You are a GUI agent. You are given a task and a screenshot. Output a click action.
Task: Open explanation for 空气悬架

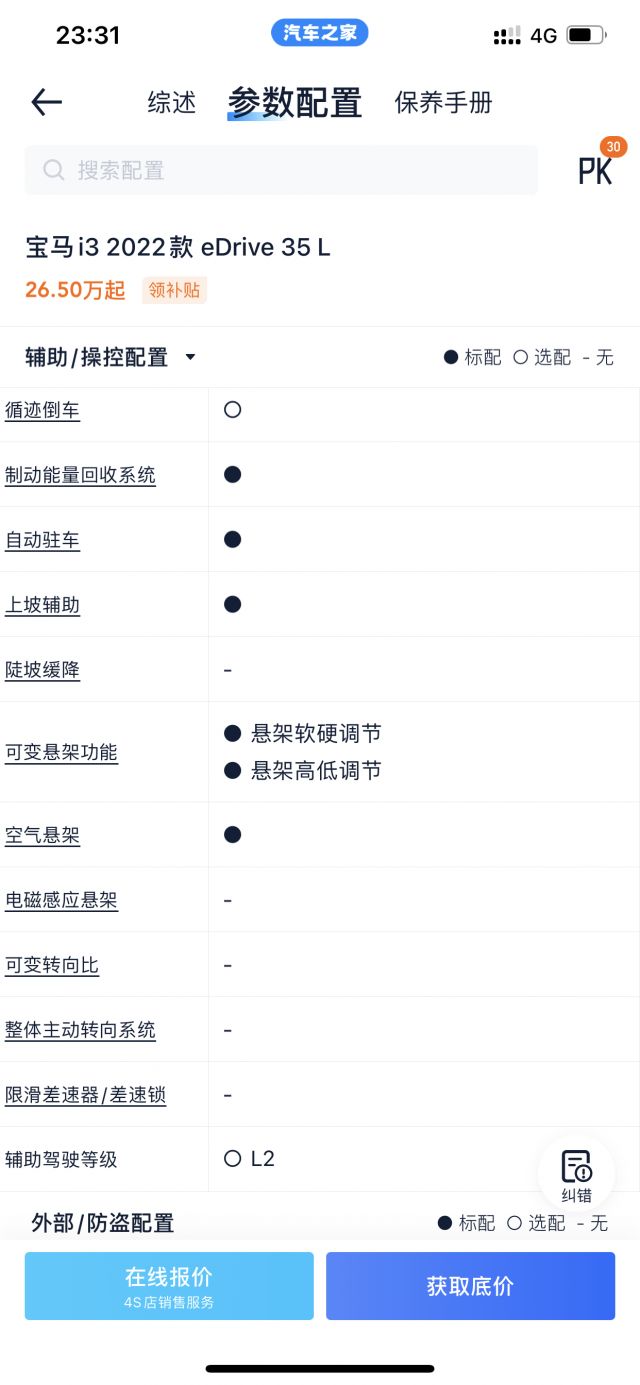pos(42,835)
